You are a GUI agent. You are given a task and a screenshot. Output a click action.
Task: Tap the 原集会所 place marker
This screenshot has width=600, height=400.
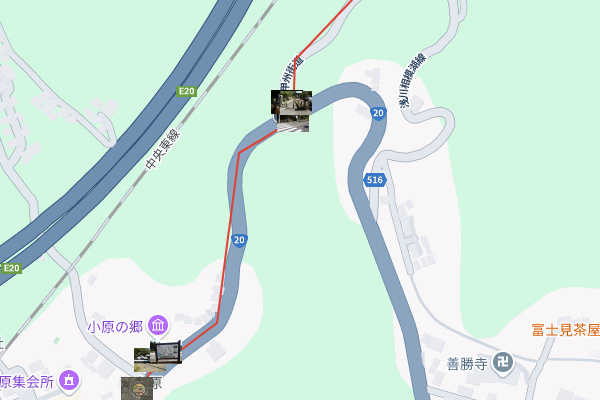click(x=68, y=380)
